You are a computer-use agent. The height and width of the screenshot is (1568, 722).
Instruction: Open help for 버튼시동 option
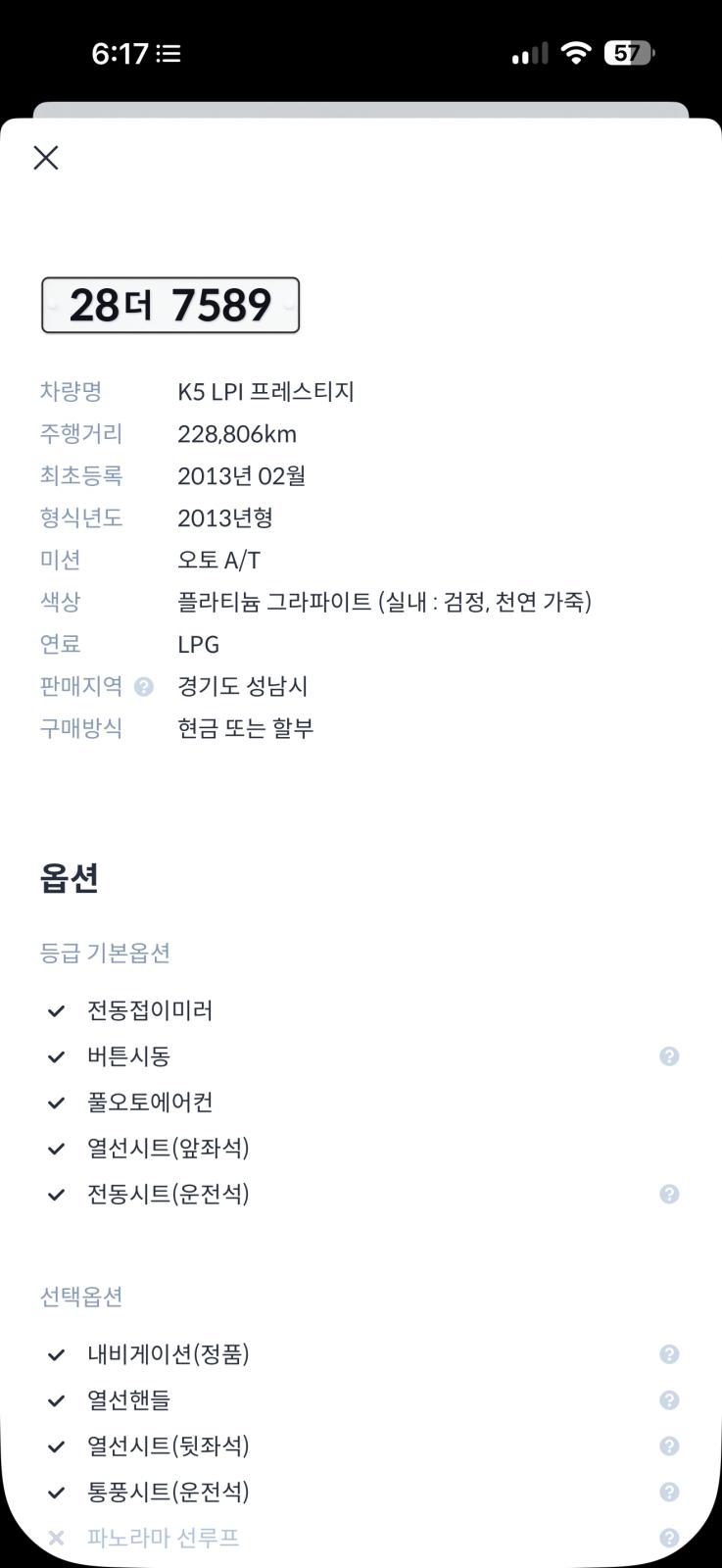[669, 1056]
